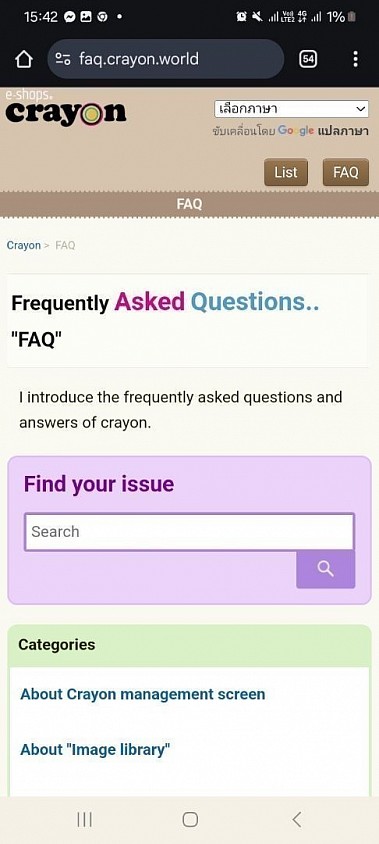This screenshot has width=379, height=844.
Task: Go to the Crayon breadcrumb link
Action: pos(24,245)
